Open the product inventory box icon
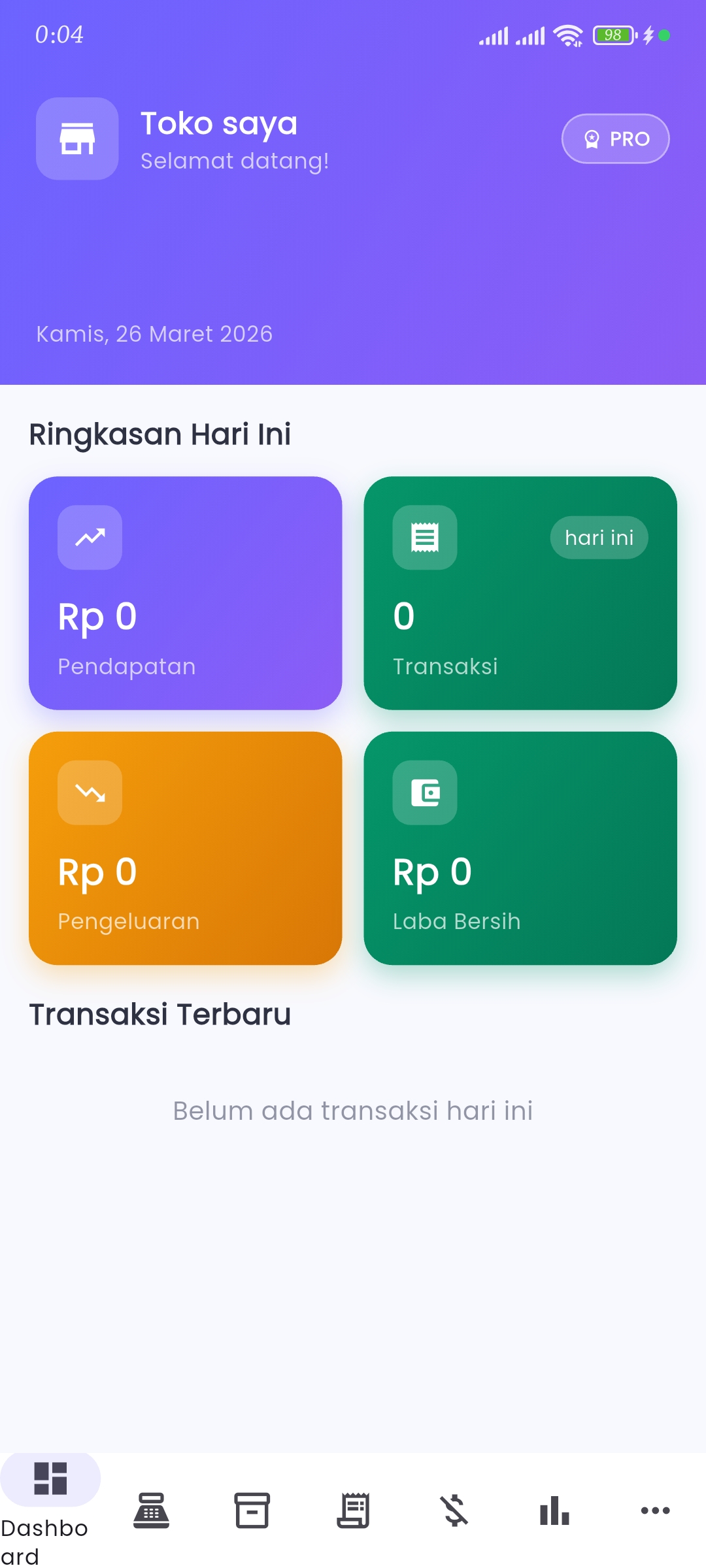The image size is (706, 1568). click(x=252, y=1510)
